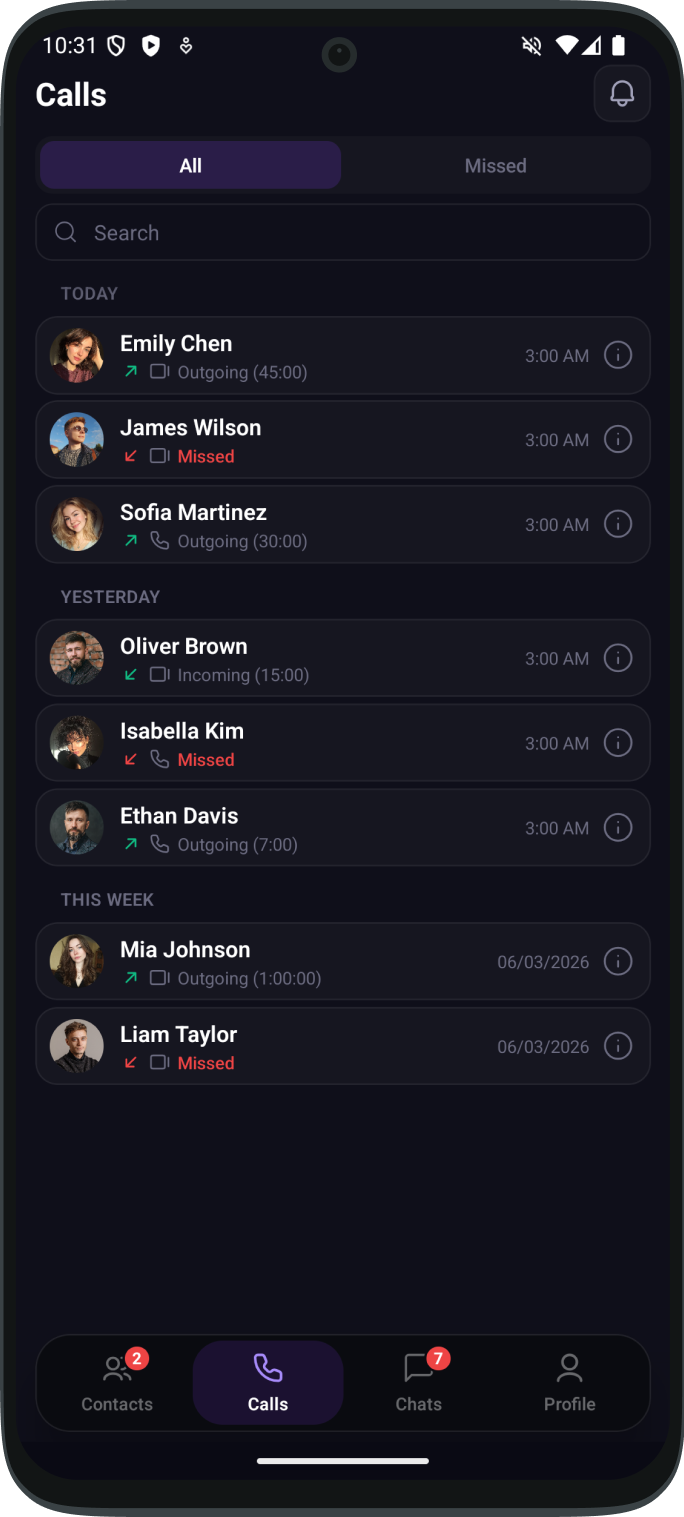The width and height of the screenshot is (684, 1517).
Task: Go to the Contacts tab
Action: [x=117, y=1383]
